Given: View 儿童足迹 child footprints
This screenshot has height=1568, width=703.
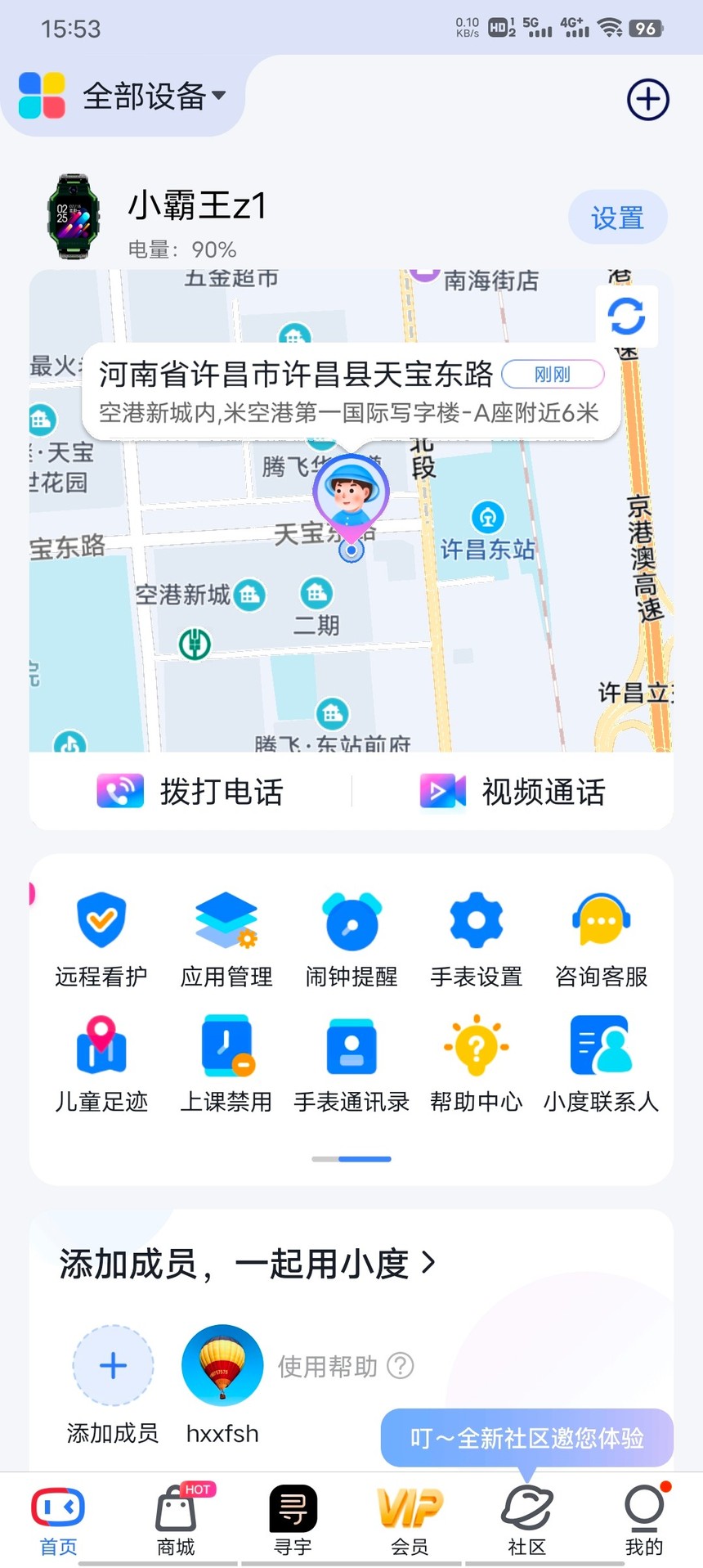Looking at the screenshot, I should 101,1065.
